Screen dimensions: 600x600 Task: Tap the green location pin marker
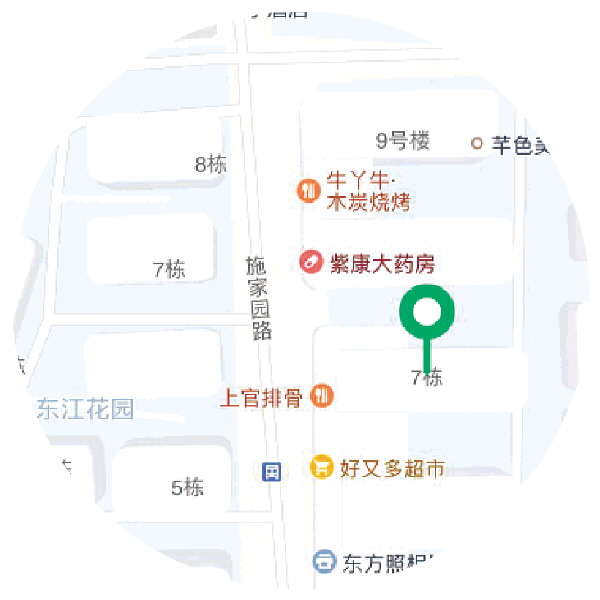pyautogui.click(x=428, y=314)
